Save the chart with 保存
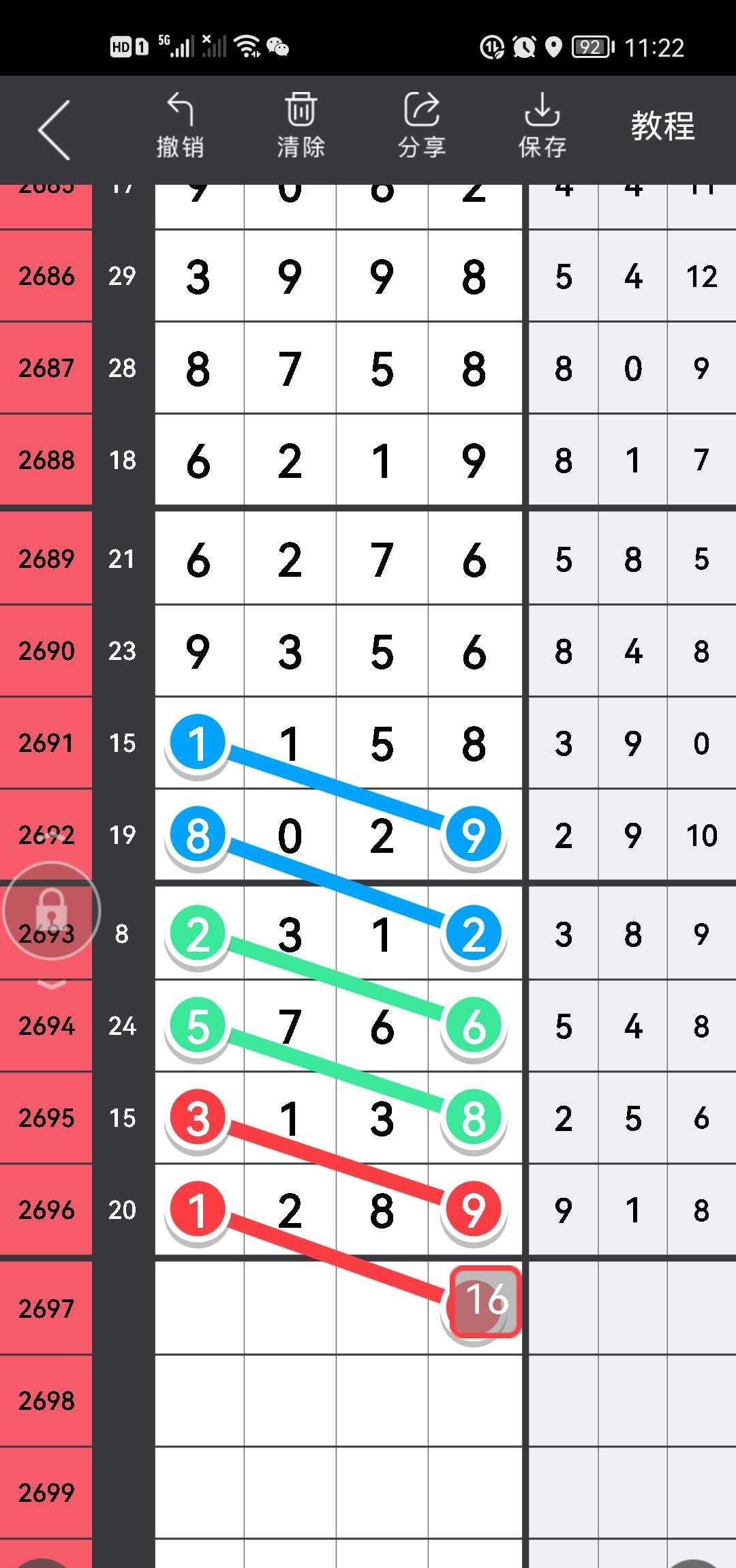The width and height of the screenshot is (736, 1568). point(542,127)
